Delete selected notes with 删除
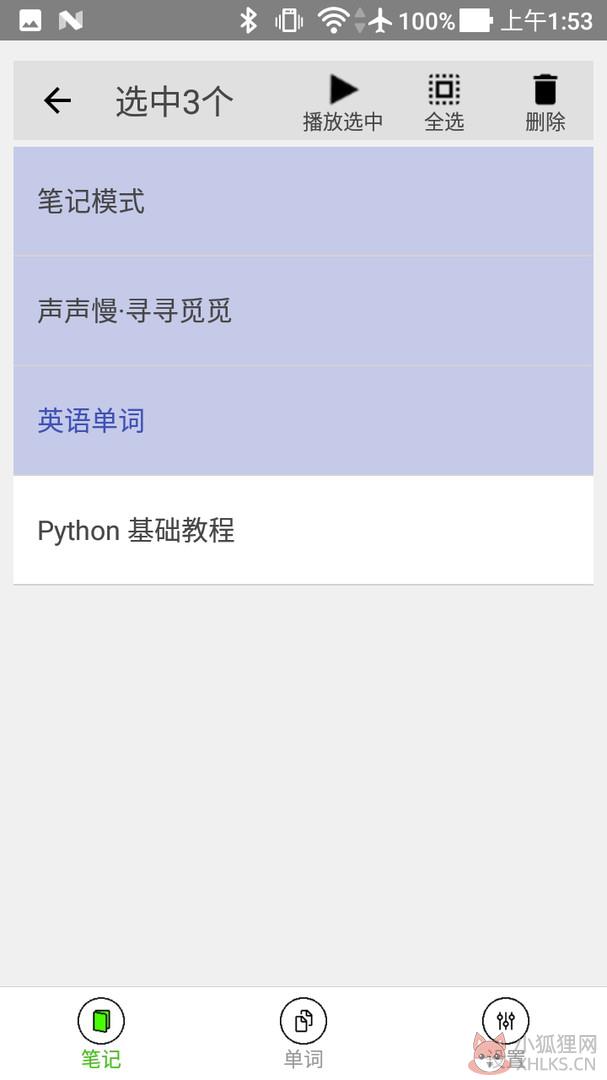This screenshot has height=1080, width=607. pos(545,103)
